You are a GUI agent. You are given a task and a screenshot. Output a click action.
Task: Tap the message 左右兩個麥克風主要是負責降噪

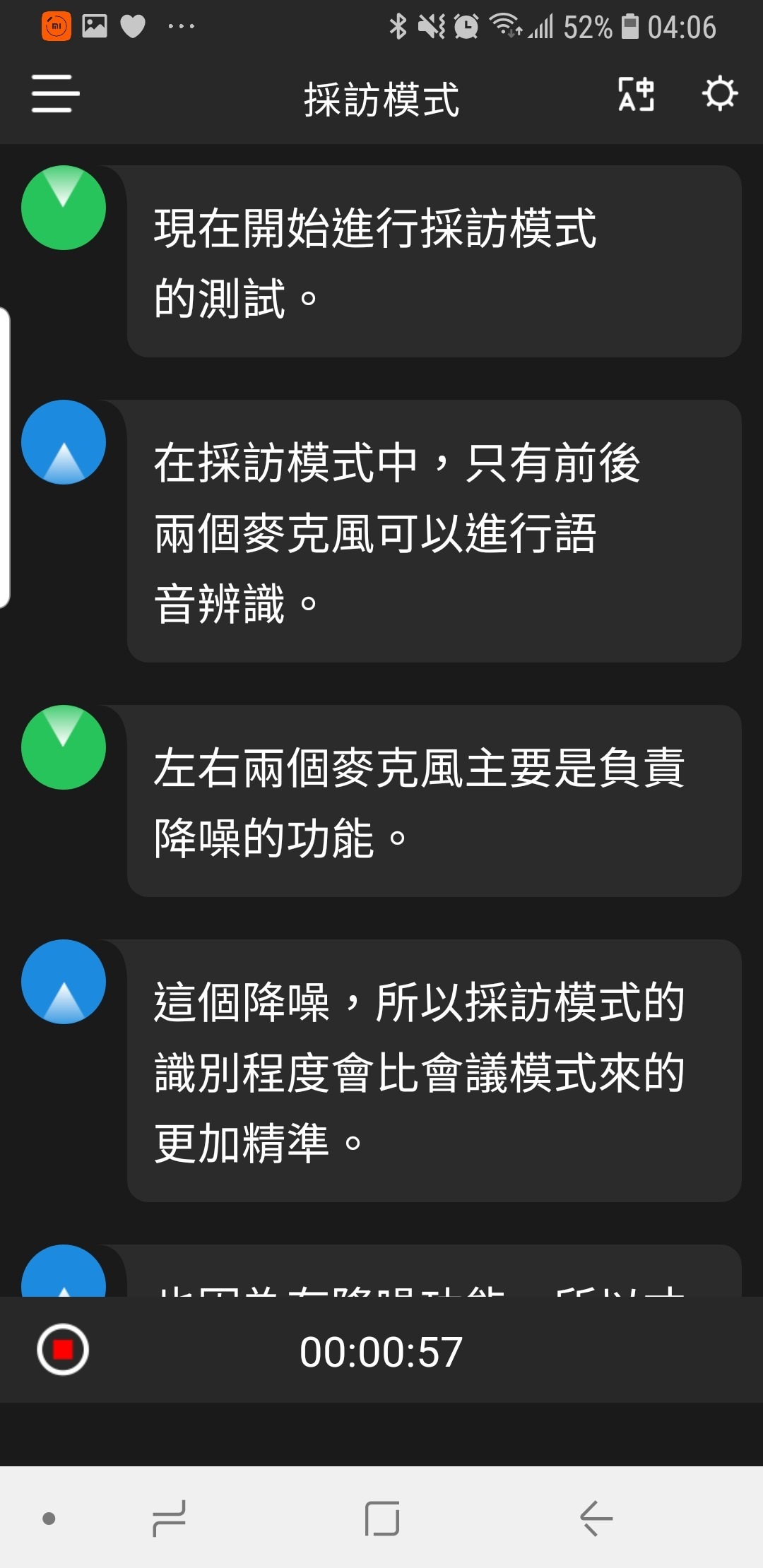[x=434, y=801]
